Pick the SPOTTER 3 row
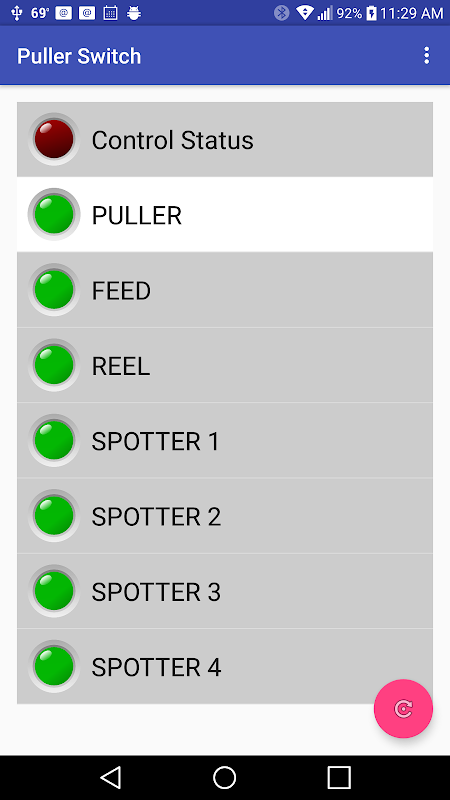This screenshot has height=800, width=450. [x=225, y=591]
